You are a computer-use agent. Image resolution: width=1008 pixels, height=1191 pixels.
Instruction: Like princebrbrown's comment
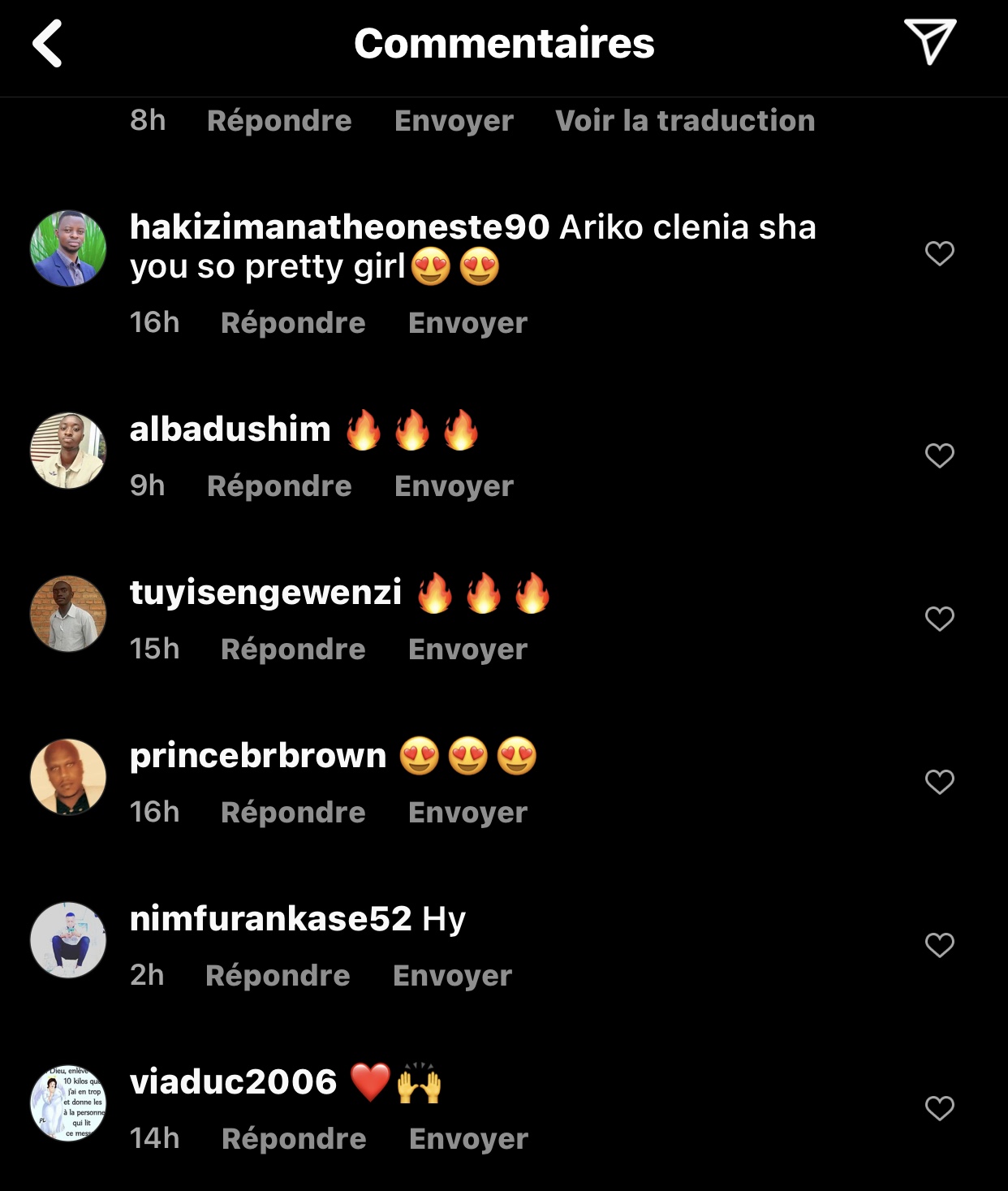[939, 782]
